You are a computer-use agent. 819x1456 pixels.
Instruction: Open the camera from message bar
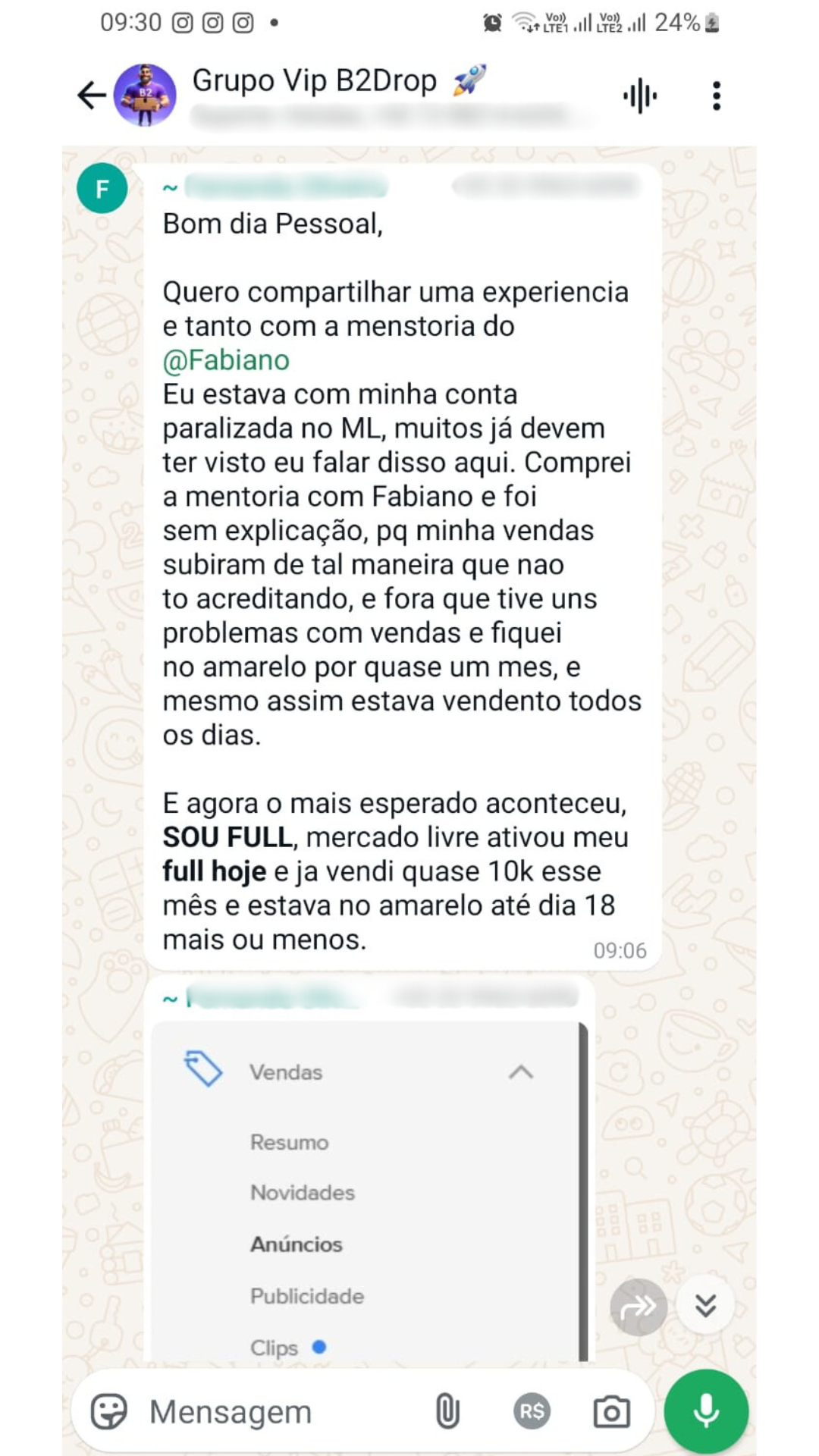611,1412
